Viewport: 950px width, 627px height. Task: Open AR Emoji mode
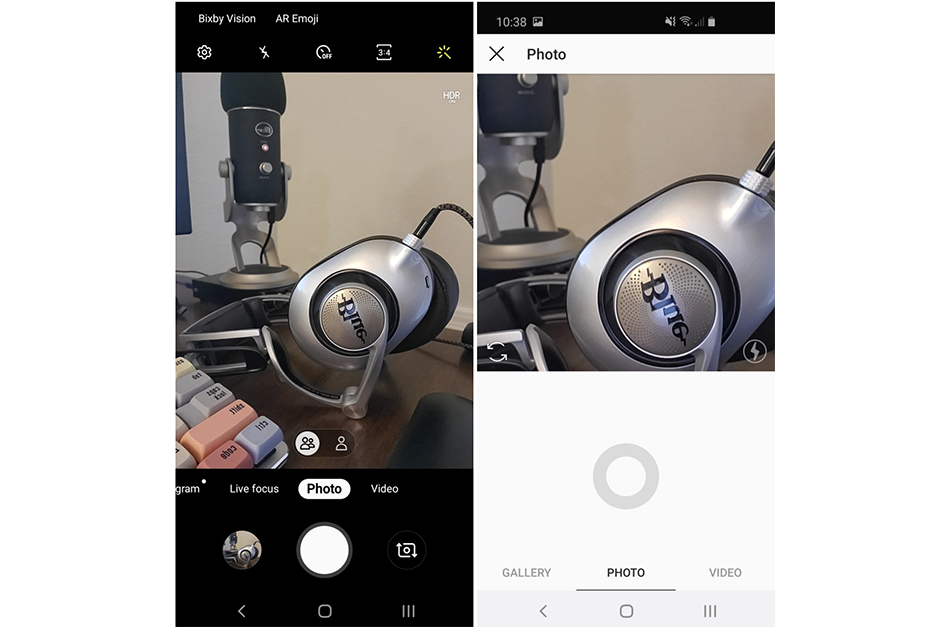click(x=297, y=18)
